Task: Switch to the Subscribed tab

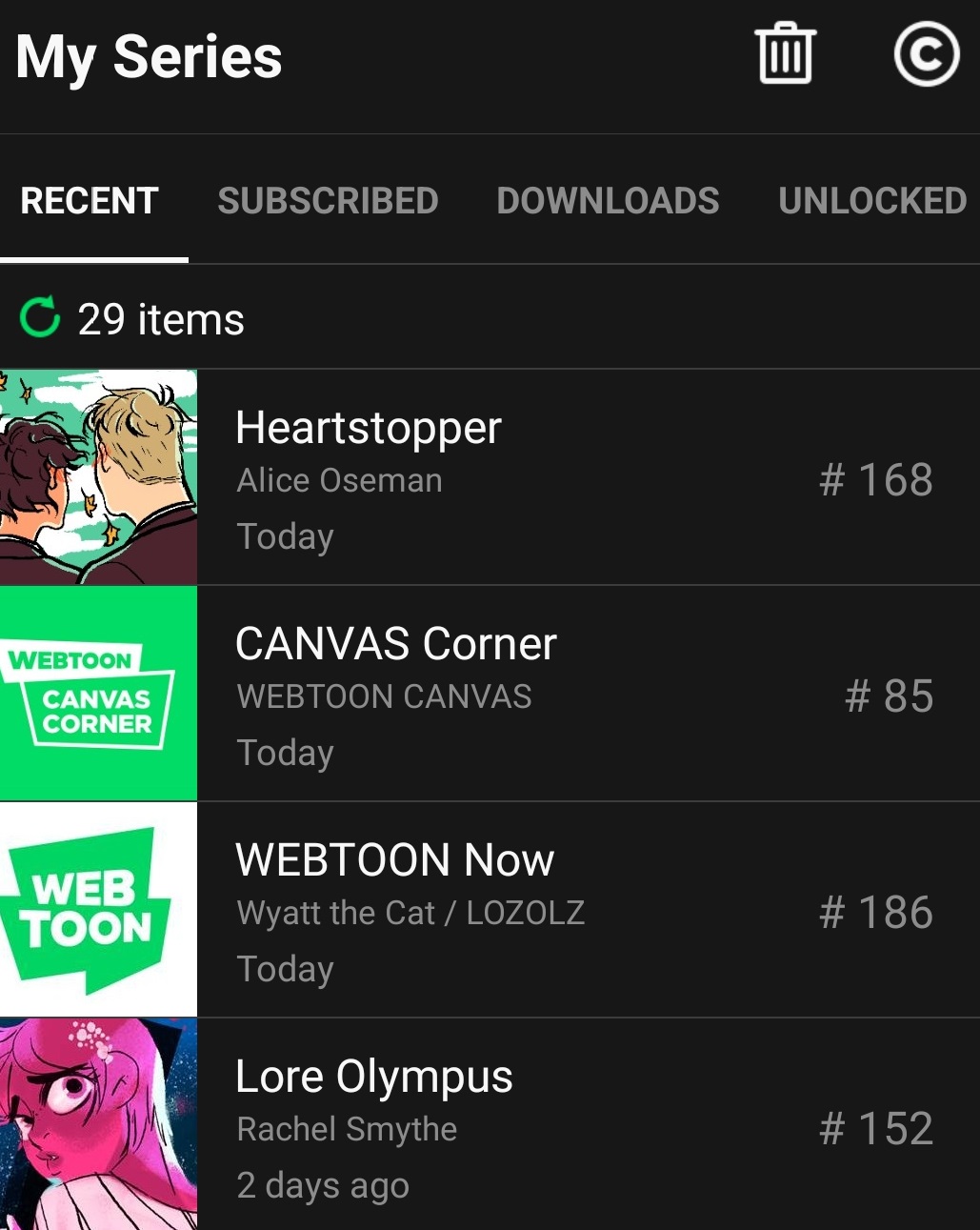Action: (328, 201)
